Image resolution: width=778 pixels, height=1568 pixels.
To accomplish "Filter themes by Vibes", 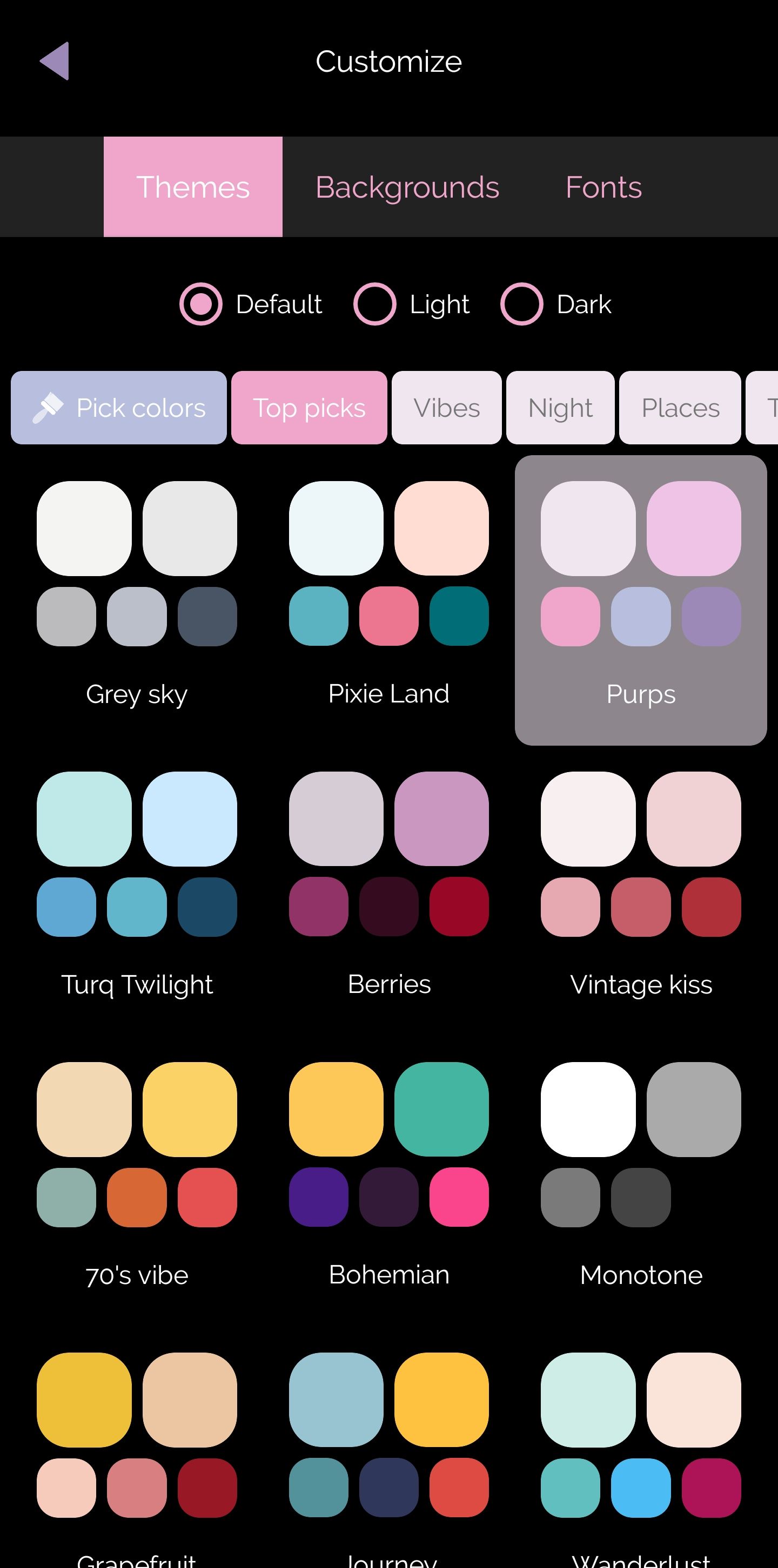I will tap(447, 408).
